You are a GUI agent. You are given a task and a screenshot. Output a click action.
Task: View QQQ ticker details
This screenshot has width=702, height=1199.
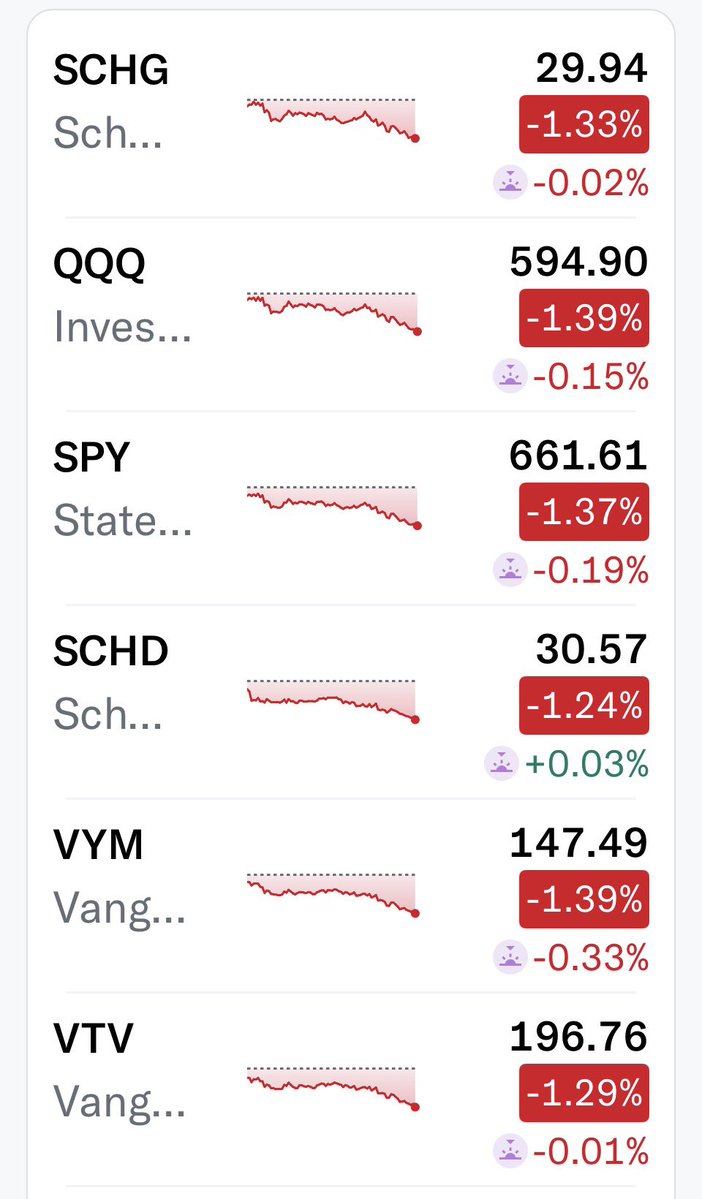pyautogui.click(x=98, y=264)
